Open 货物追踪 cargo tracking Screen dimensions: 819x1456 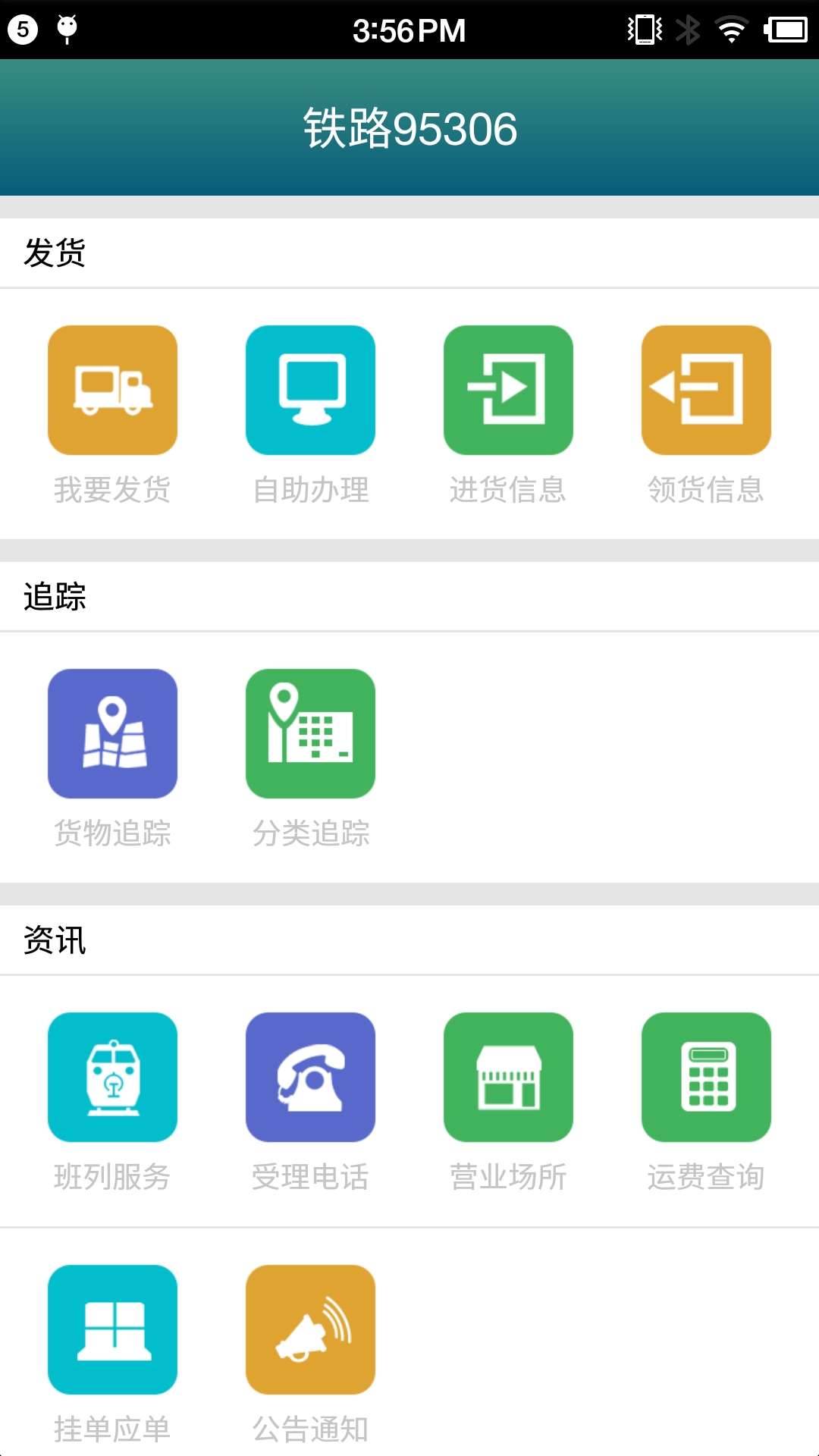112,734
